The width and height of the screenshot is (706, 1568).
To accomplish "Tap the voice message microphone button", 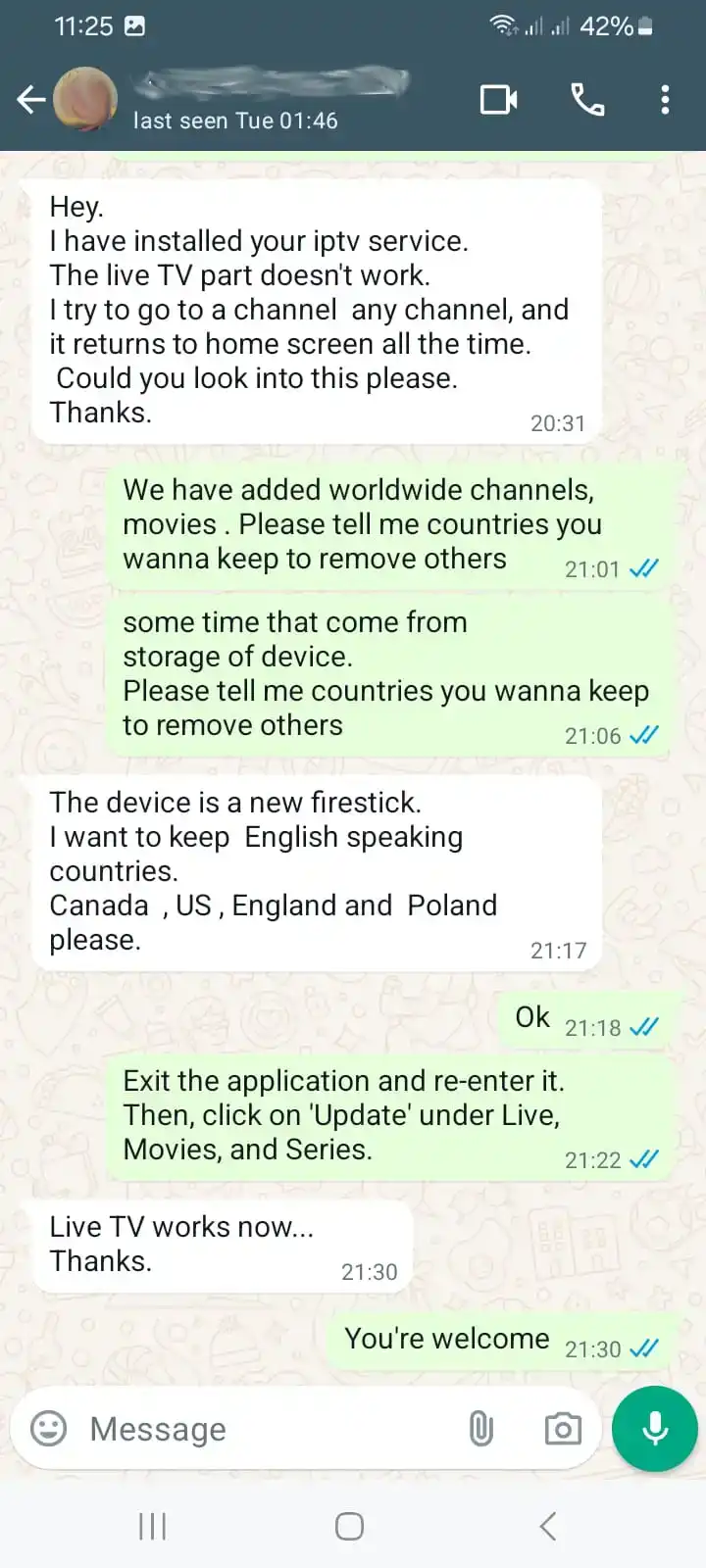I will point(654,1429).
